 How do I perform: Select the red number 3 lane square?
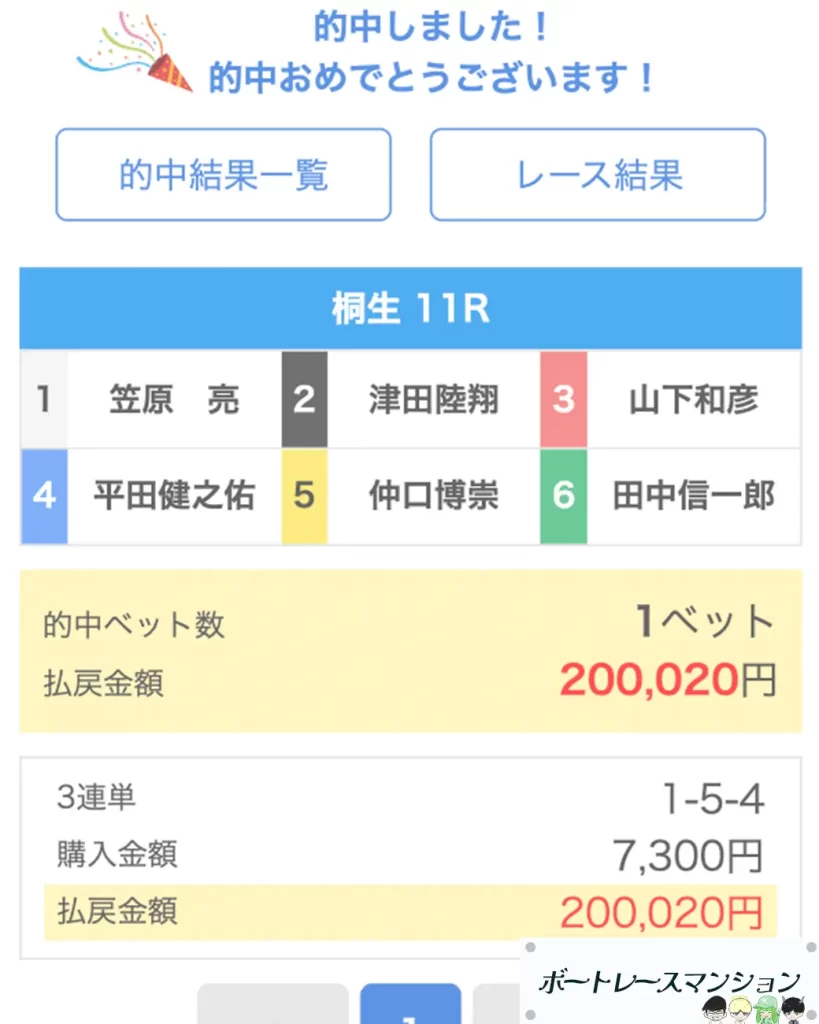(564, 399)
